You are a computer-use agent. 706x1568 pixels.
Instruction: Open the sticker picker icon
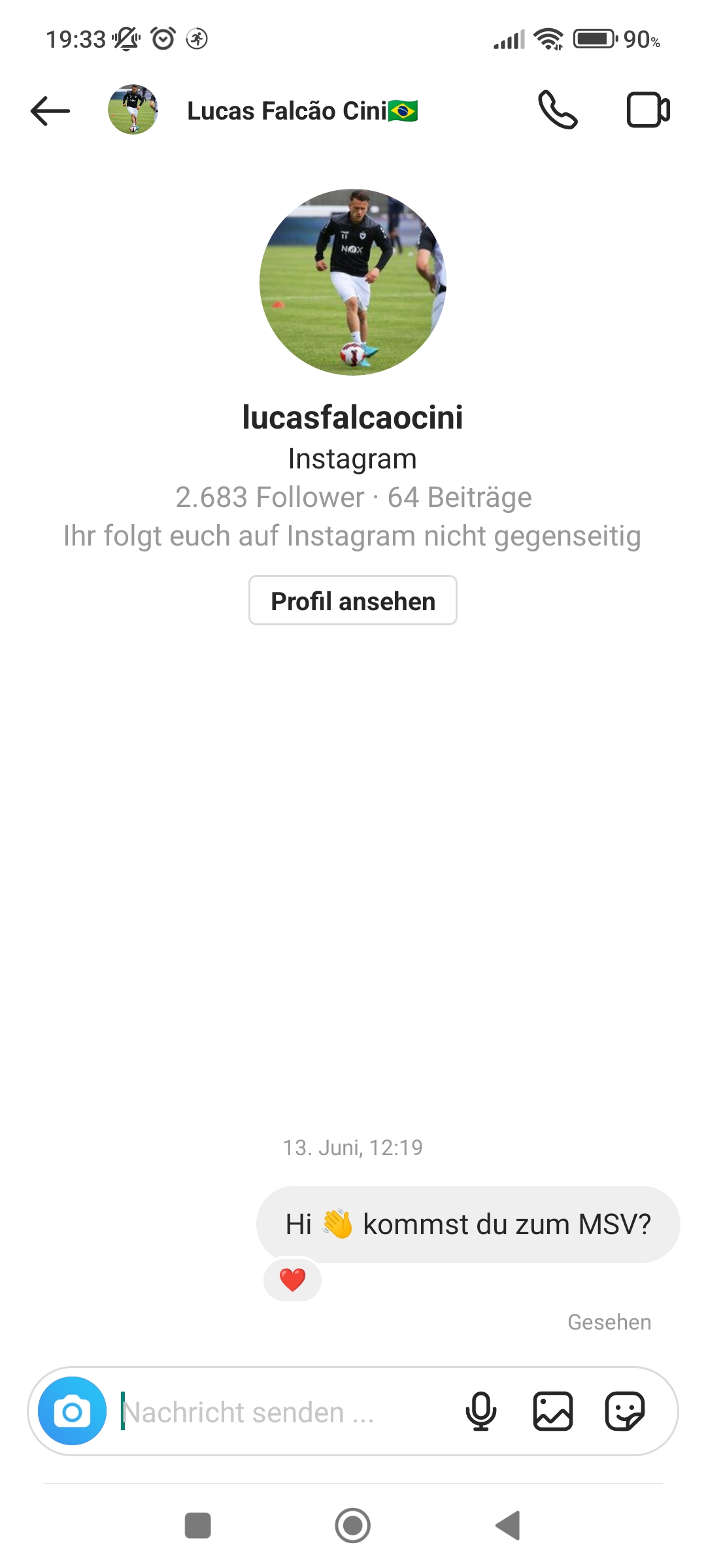(625, 1411)
